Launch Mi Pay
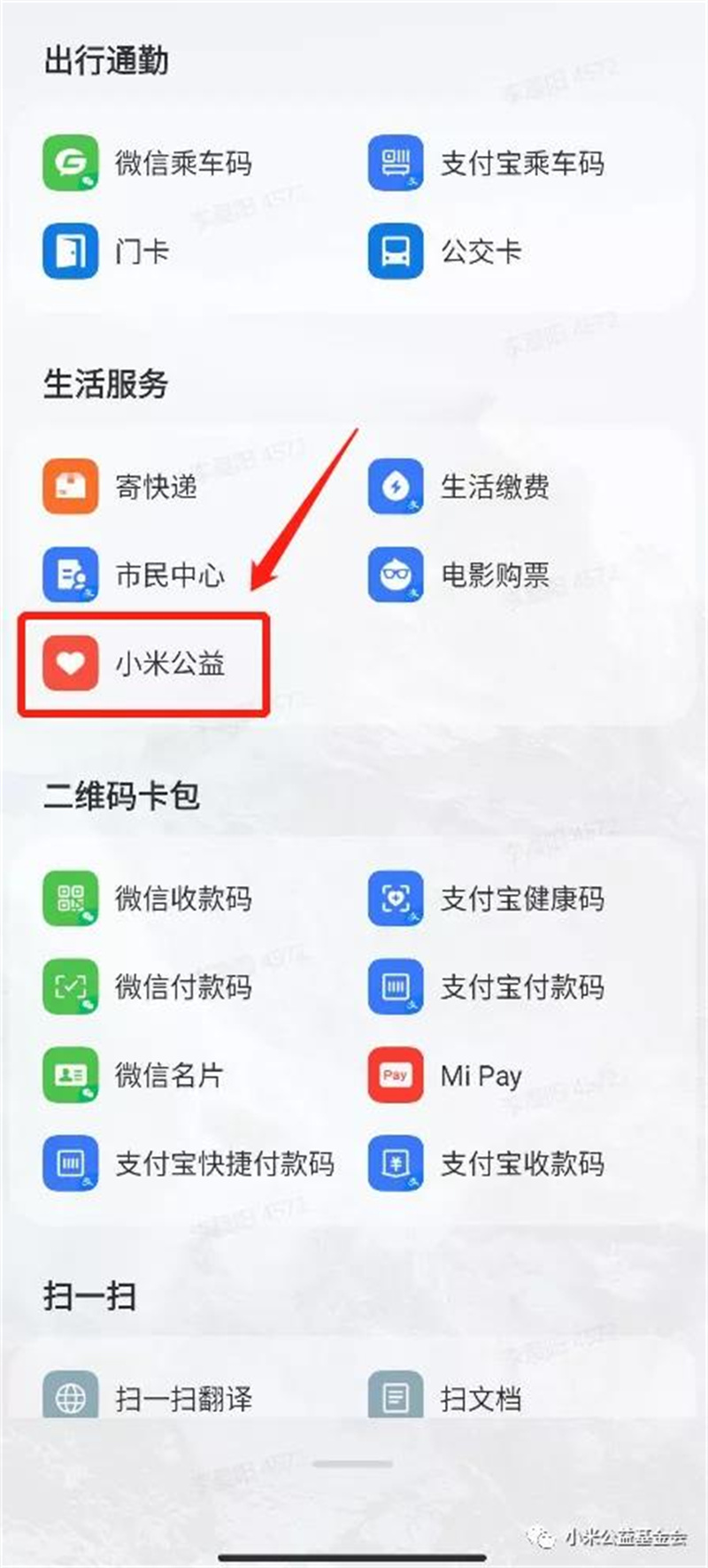708x1568 pixels. [446, 1075]
